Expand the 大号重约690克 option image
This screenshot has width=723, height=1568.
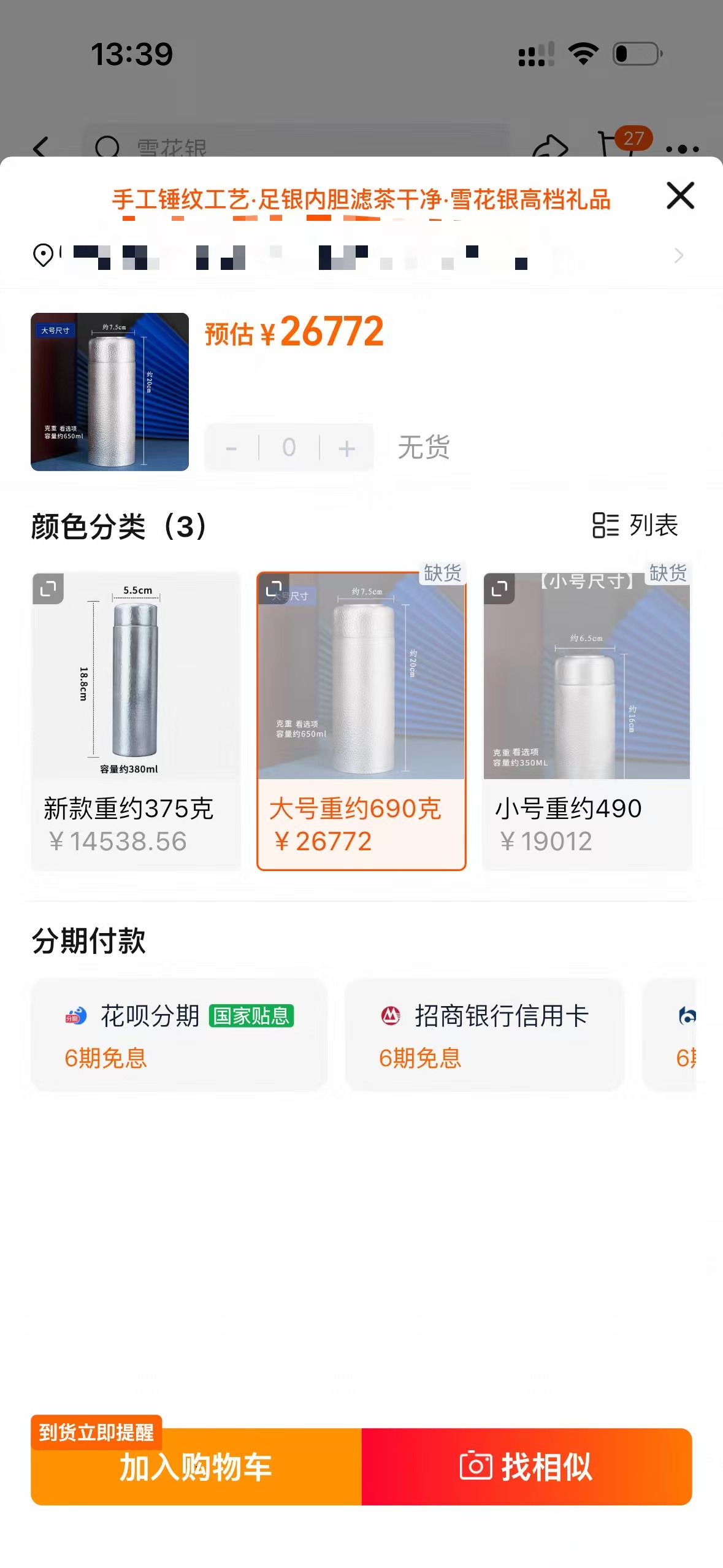[274, 589]
